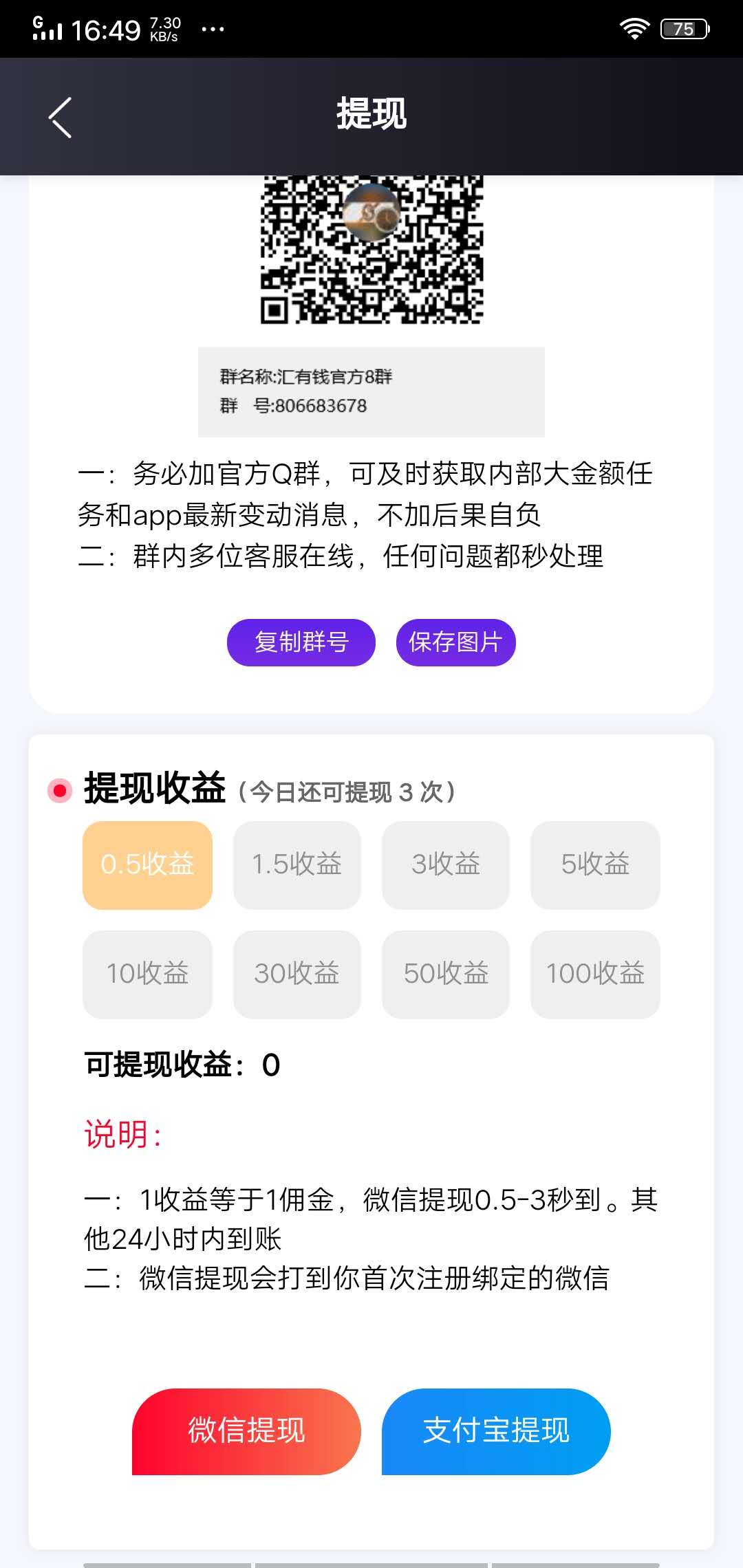Image resolution: width=743 pixels, height=1568 pixels.
Task: Tap the 复制群号 button
Action: tap(301, 642)
